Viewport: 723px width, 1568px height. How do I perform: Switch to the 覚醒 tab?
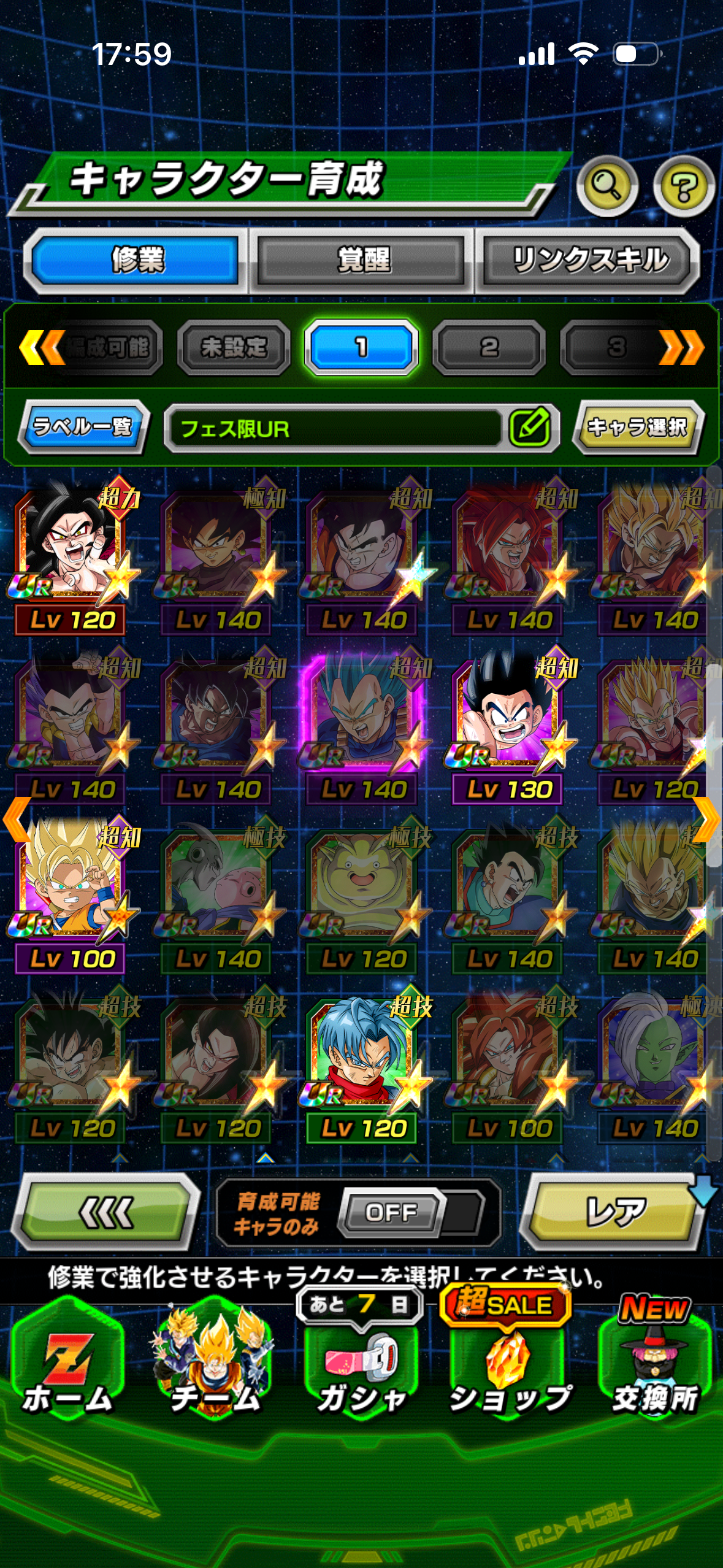click(x=362, y=260)
